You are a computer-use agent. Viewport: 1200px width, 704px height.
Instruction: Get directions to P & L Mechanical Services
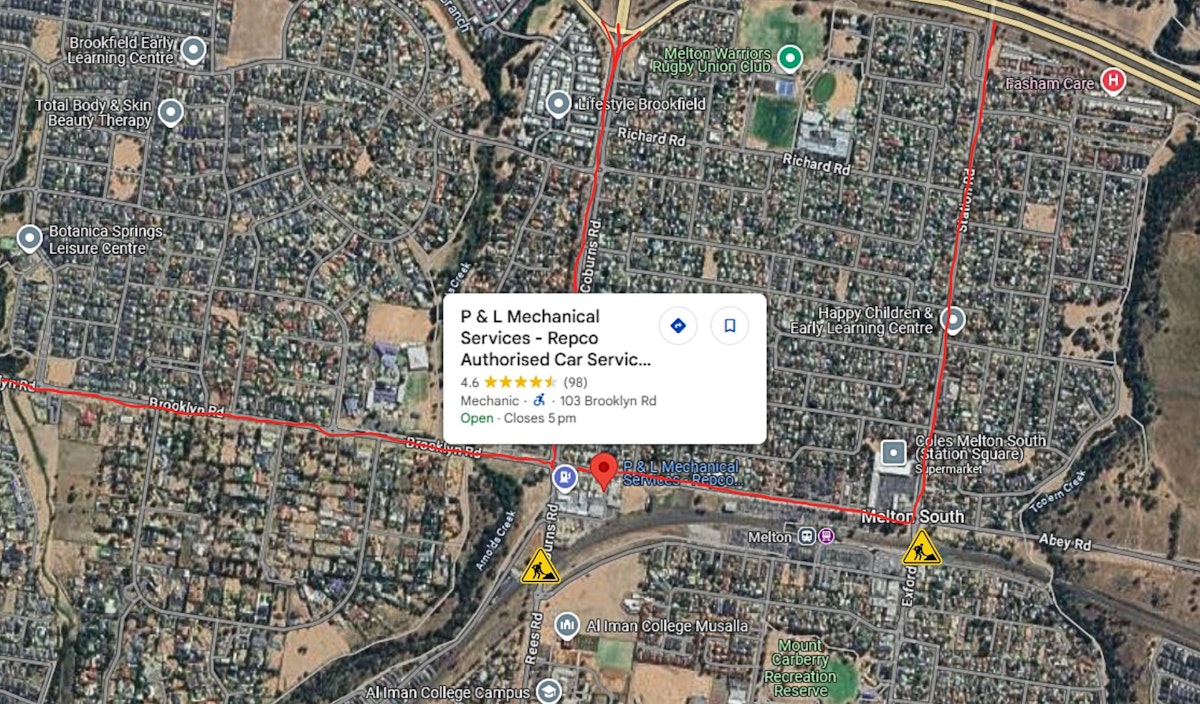click(x=678, y=325)
